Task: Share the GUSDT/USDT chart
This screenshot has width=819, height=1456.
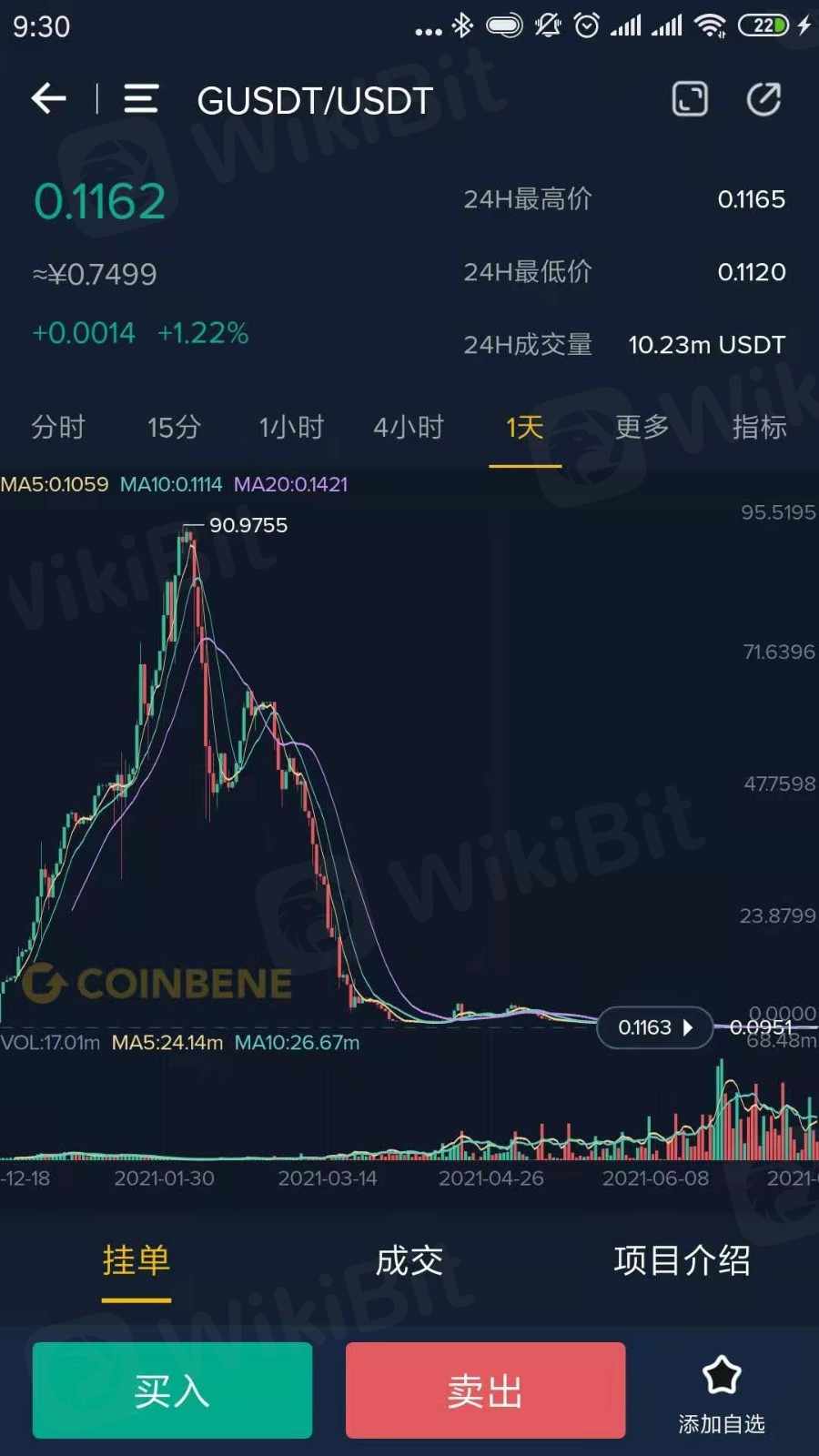Action: click(763, 98)
